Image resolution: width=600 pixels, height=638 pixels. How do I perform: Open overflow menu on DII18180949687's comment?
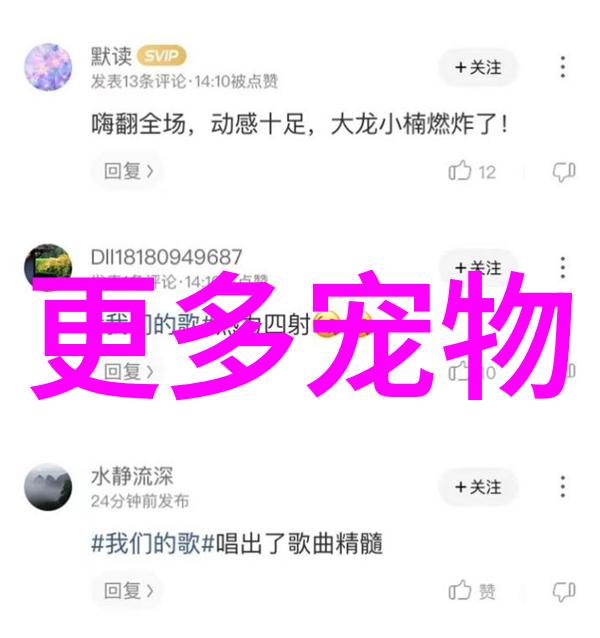pyautogui.click(x=563, y=268)
